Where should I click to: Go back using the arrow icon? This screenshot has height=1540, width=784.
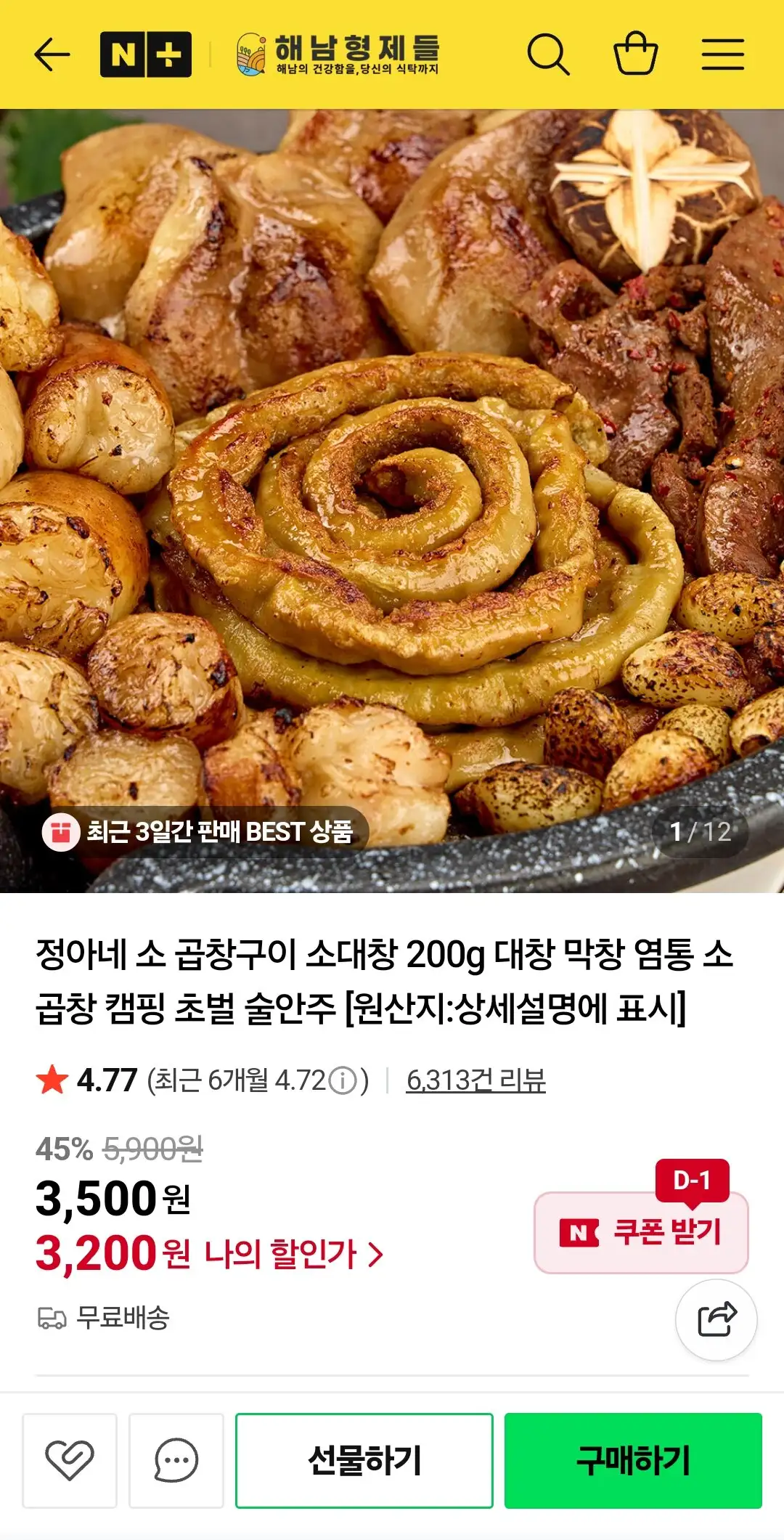point(52,54)
